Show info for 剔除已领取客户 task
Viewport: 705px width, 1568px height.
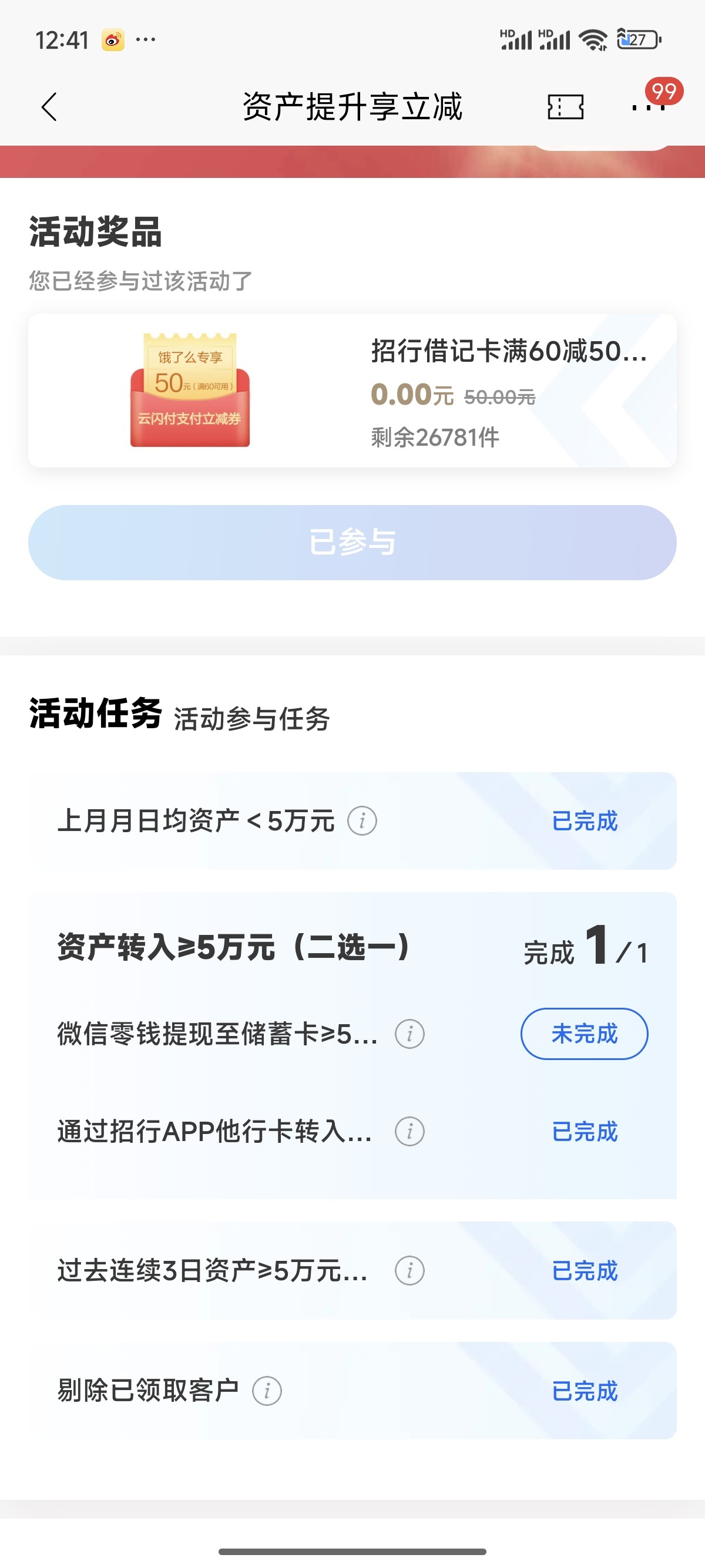pyautogui.click(x=267, y=1391)
